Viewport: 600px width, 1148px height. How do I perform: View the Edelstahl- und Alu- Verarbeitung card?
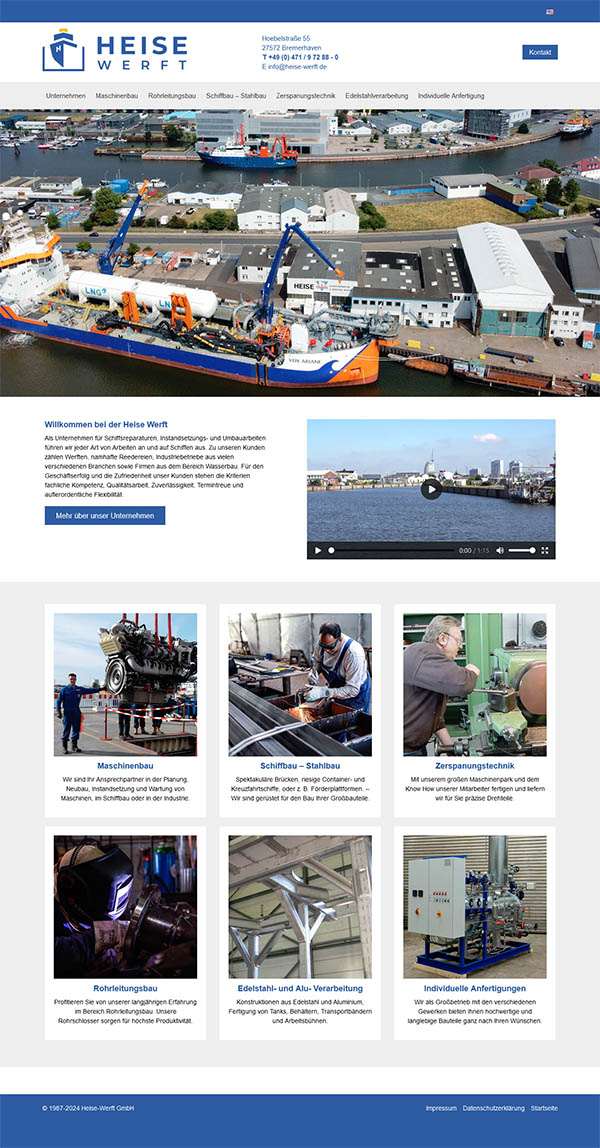point(300,907)
